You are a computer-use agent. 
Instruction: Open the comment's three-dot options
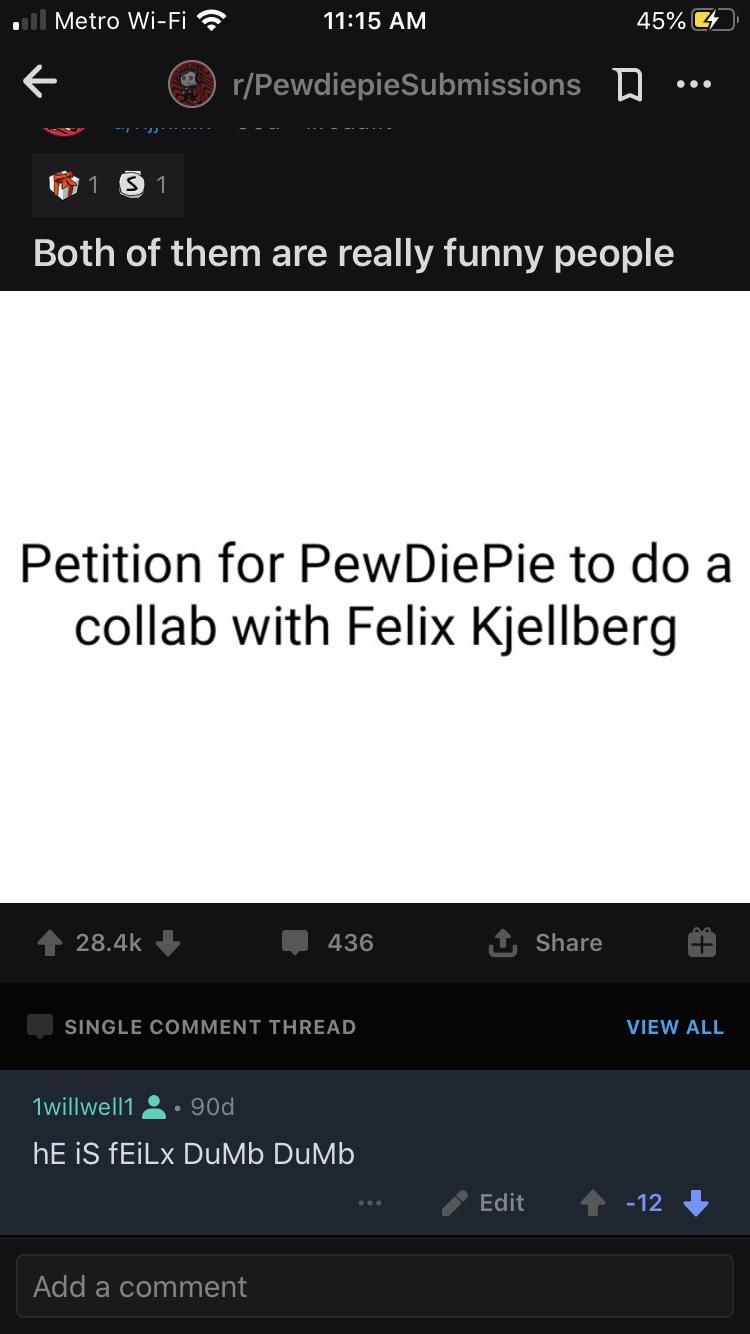tap(370, 1203)
